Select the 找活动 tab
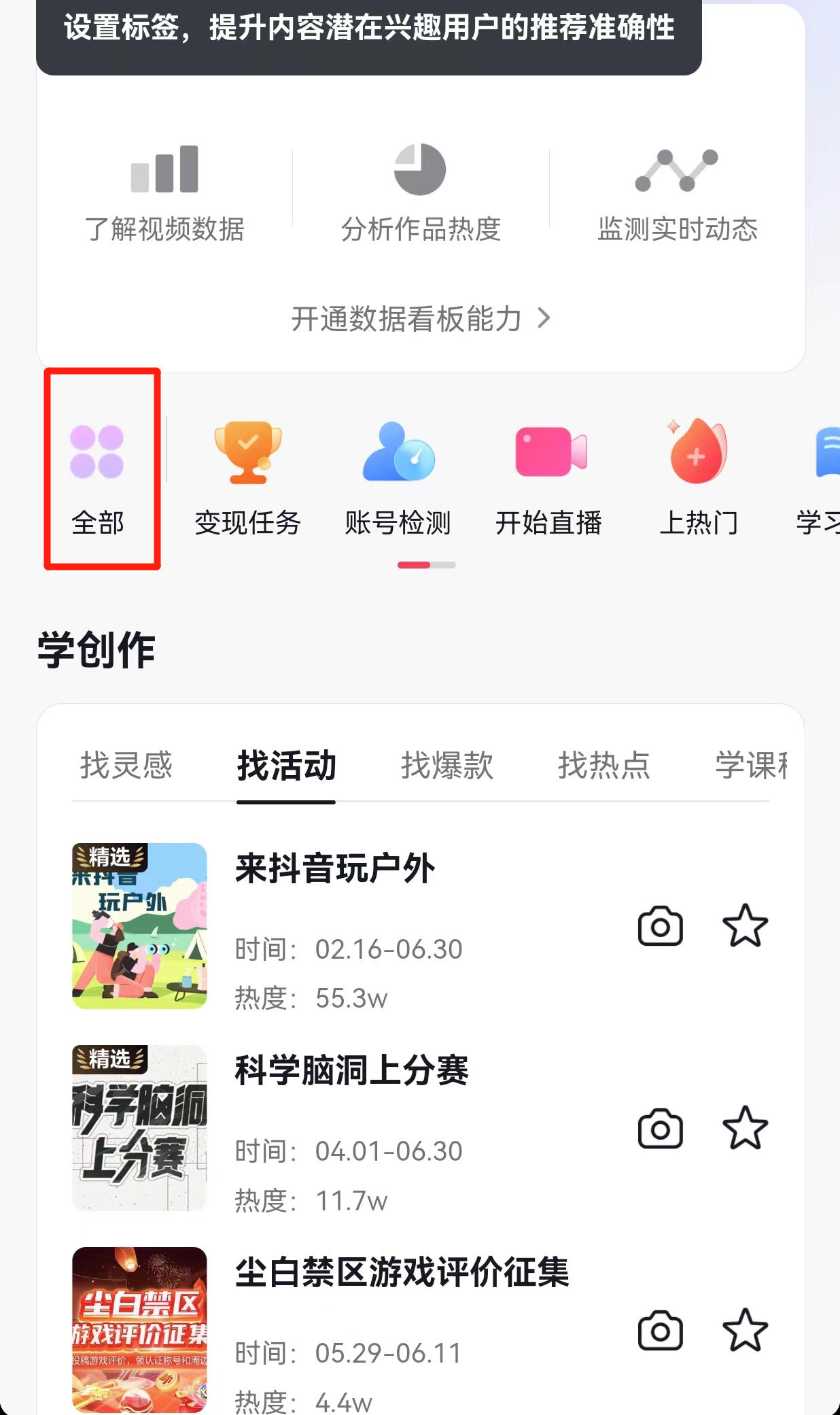Screen dimensions: 840x1415 coord(286,766)
